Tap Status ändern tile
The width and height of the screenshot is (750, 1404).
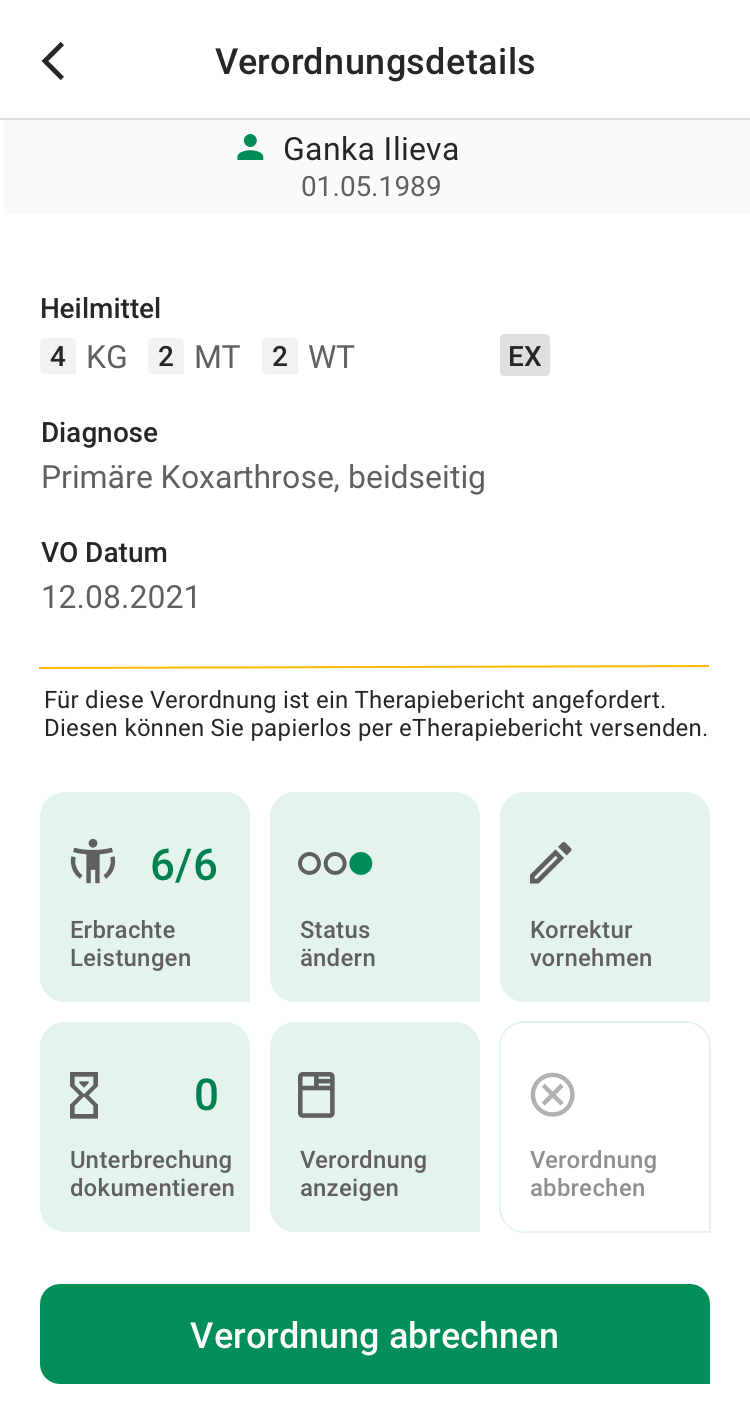point(375,897)
